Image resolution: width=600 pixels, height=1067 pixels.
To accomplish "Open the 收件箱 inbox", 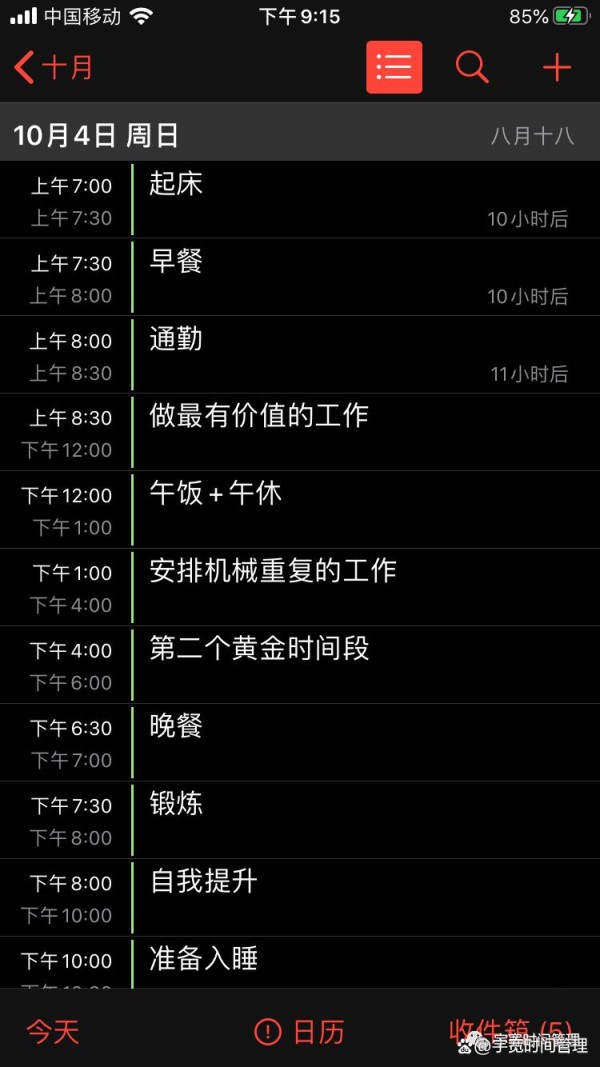I will click(510, 1030).
